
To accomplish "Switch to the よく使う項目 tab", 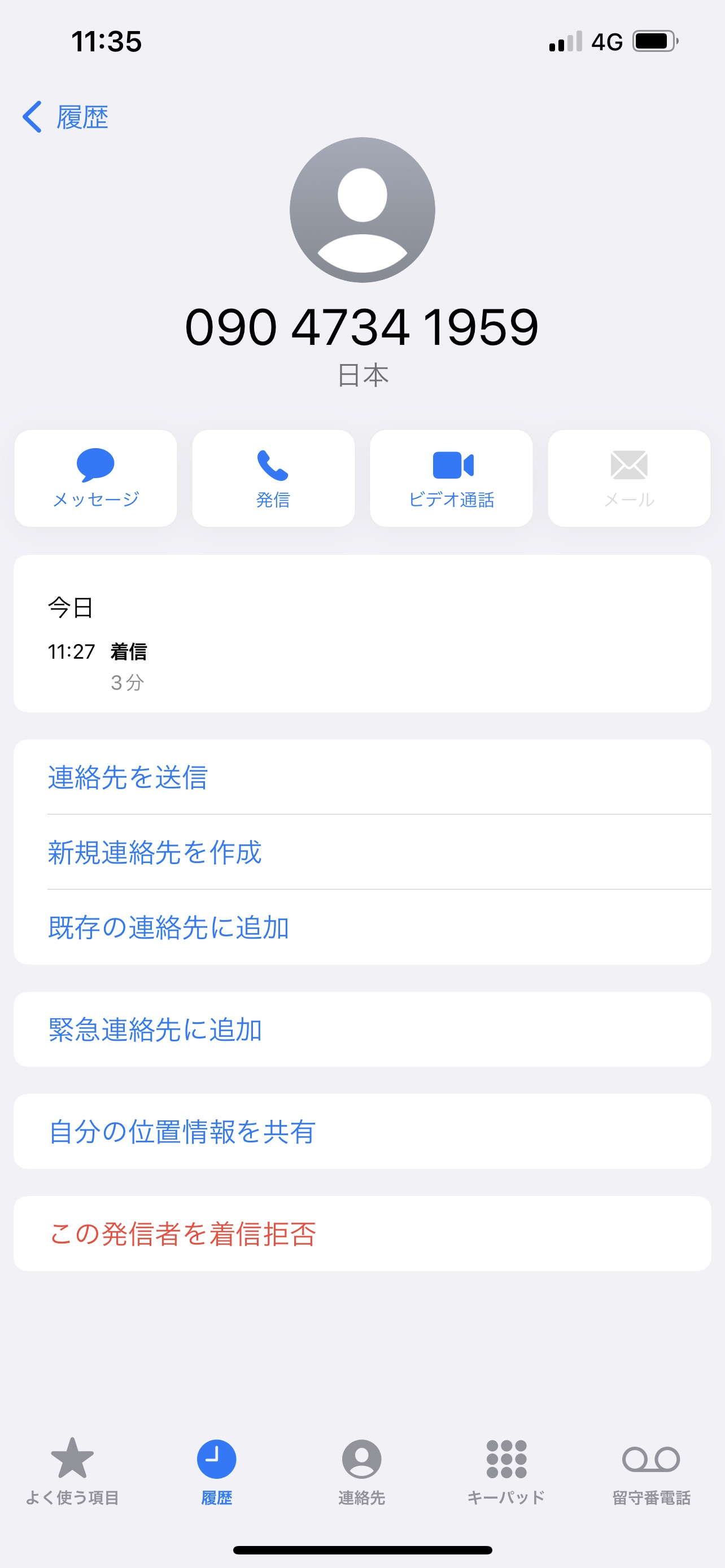I will [72, 1470].
